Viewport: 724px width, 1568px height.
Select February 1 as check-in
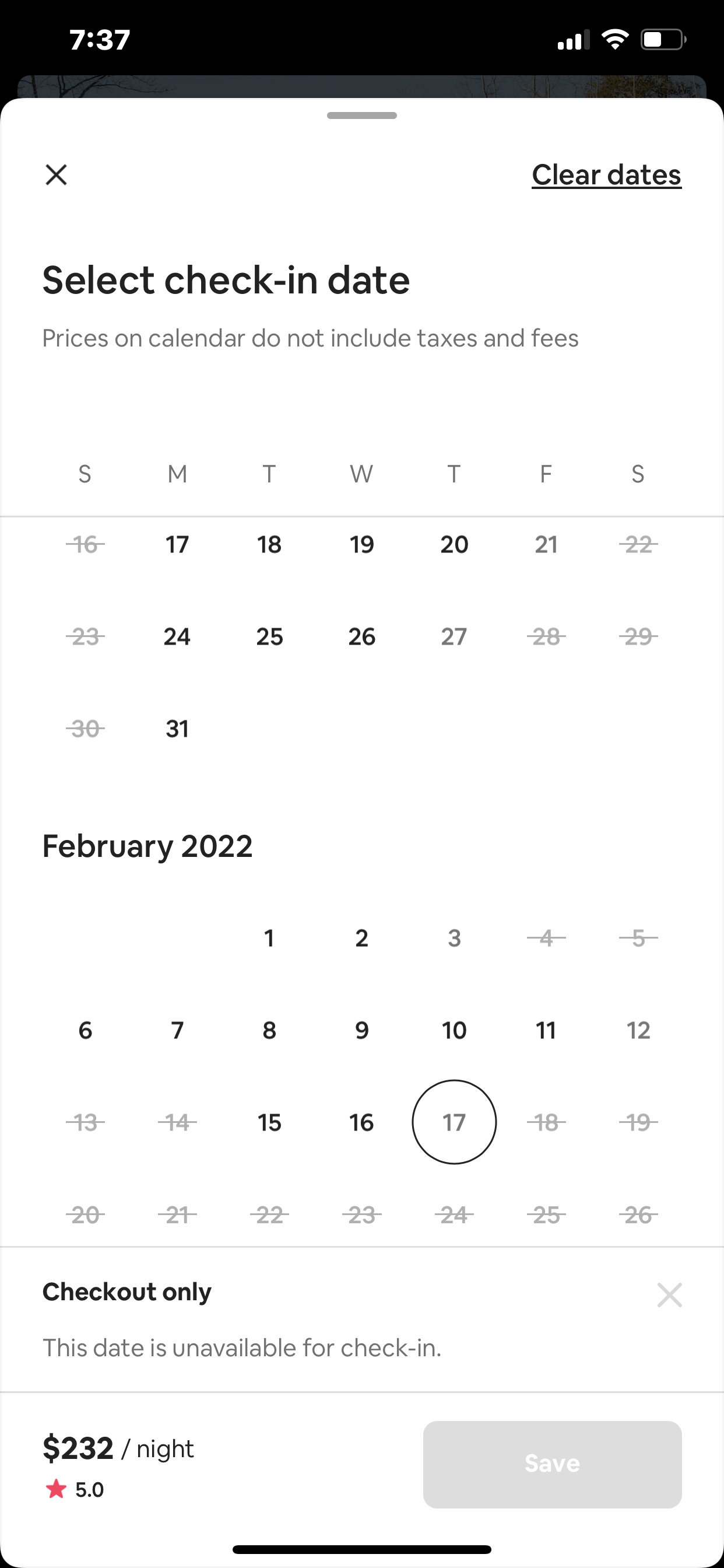coord(269,938)
